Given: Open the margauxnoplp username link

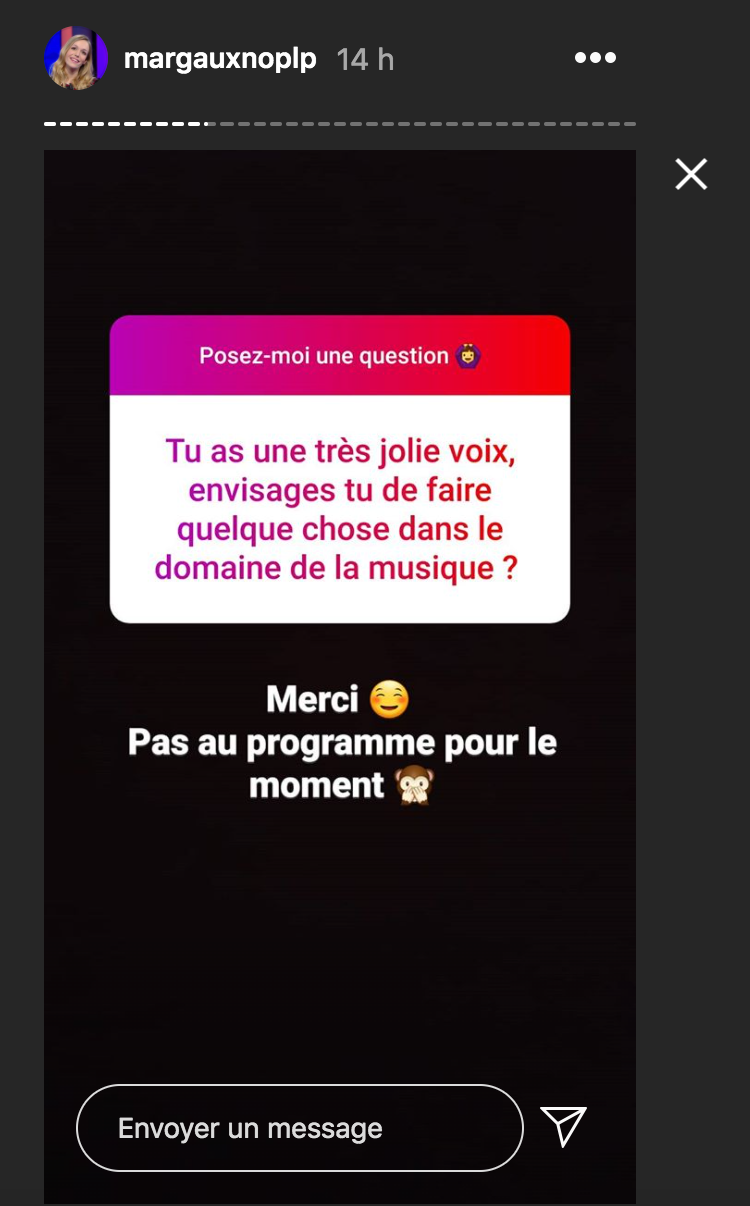Looking at the screenshot, I should pos(220,59).
